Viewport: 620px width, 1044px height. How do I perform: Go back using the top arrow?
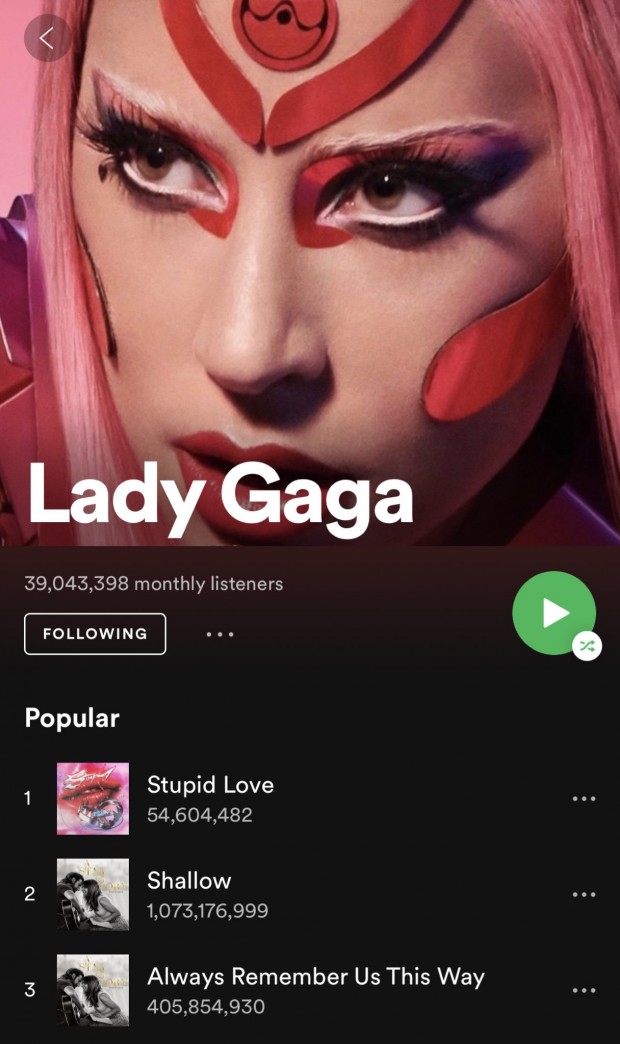pyautogui.click(x=47, y=39)
